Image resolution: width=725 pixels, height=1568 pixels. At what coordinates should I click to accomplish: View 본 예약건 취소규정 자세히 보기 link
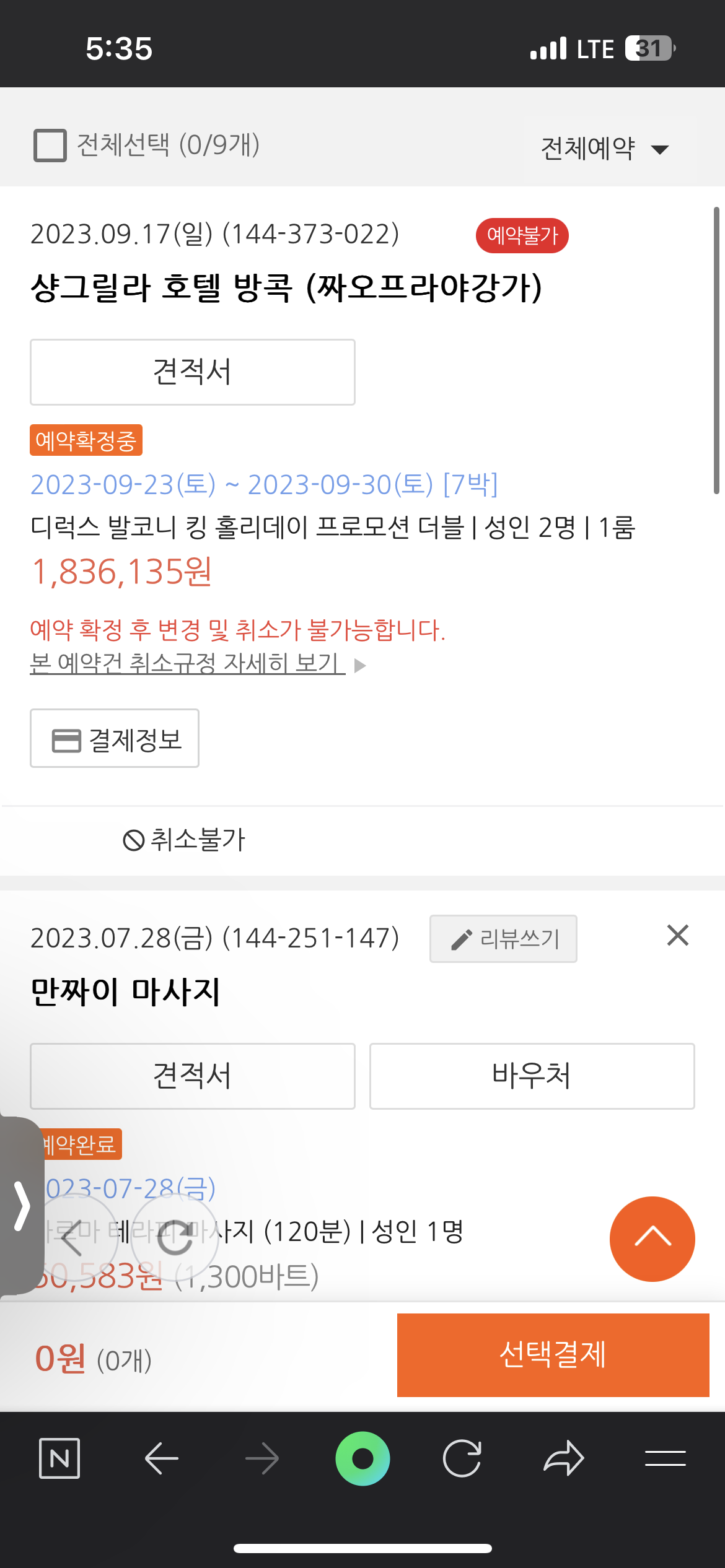pos(188,664)
